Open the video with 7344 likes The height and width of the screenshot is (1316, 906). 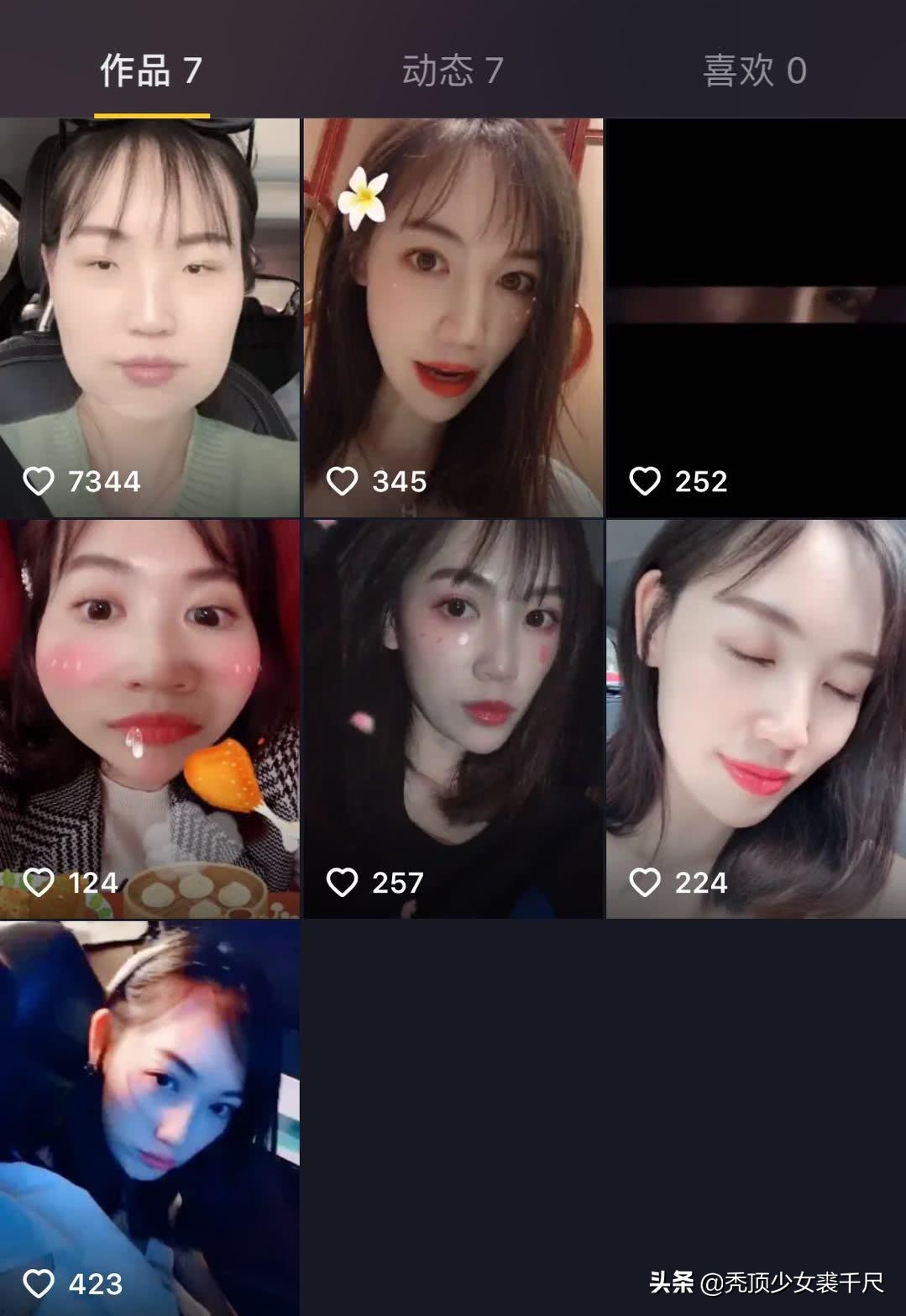[x=149, y=317]
